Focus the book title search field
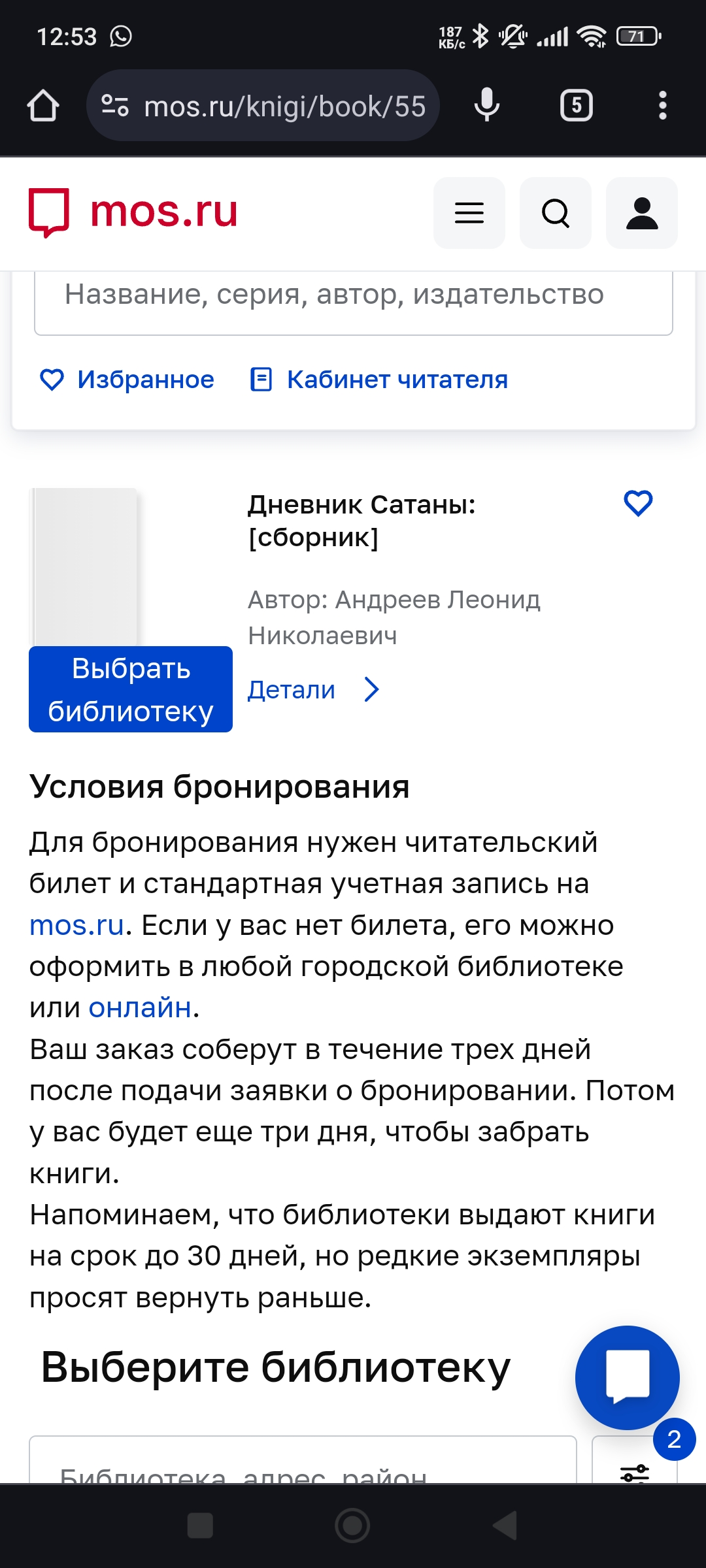 (x=354, y=297)
